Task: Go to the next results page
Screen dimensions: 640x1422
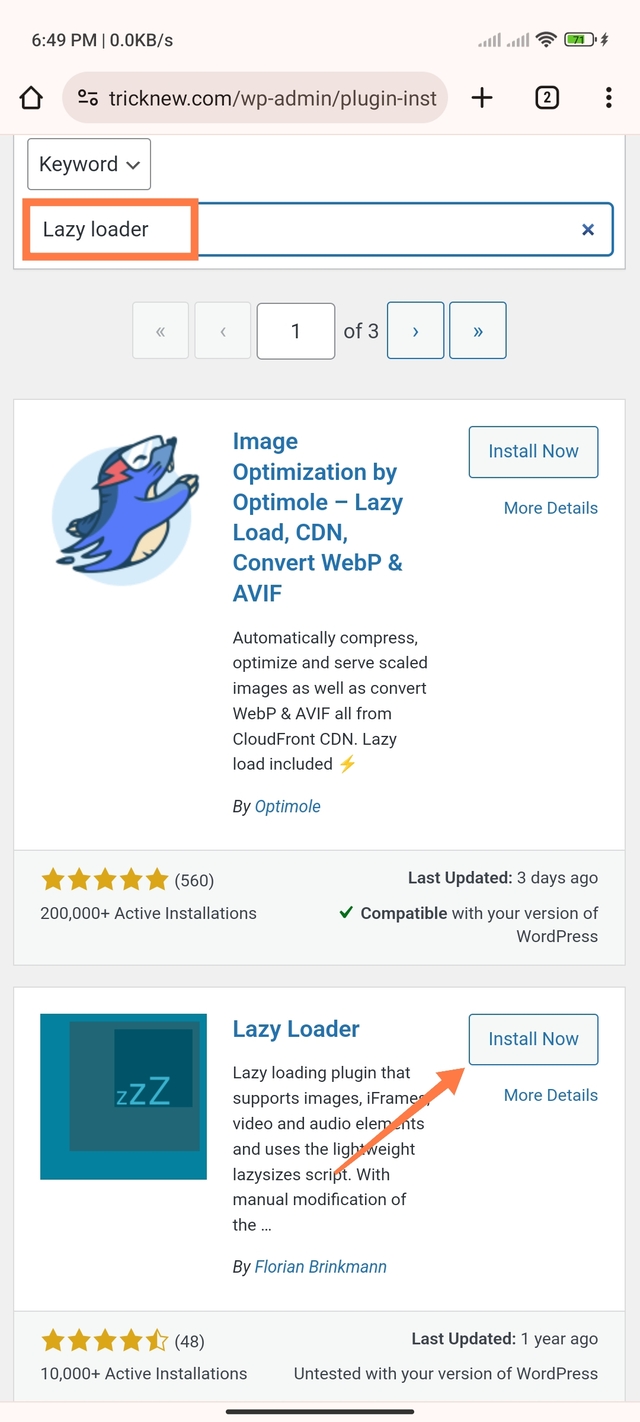Action: (x=415, y=330)
